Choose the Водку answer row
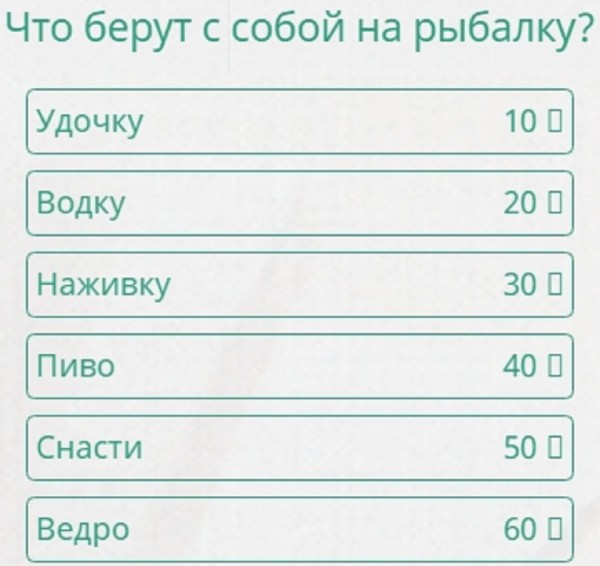600x566 pixels. (x=299, y=204)
